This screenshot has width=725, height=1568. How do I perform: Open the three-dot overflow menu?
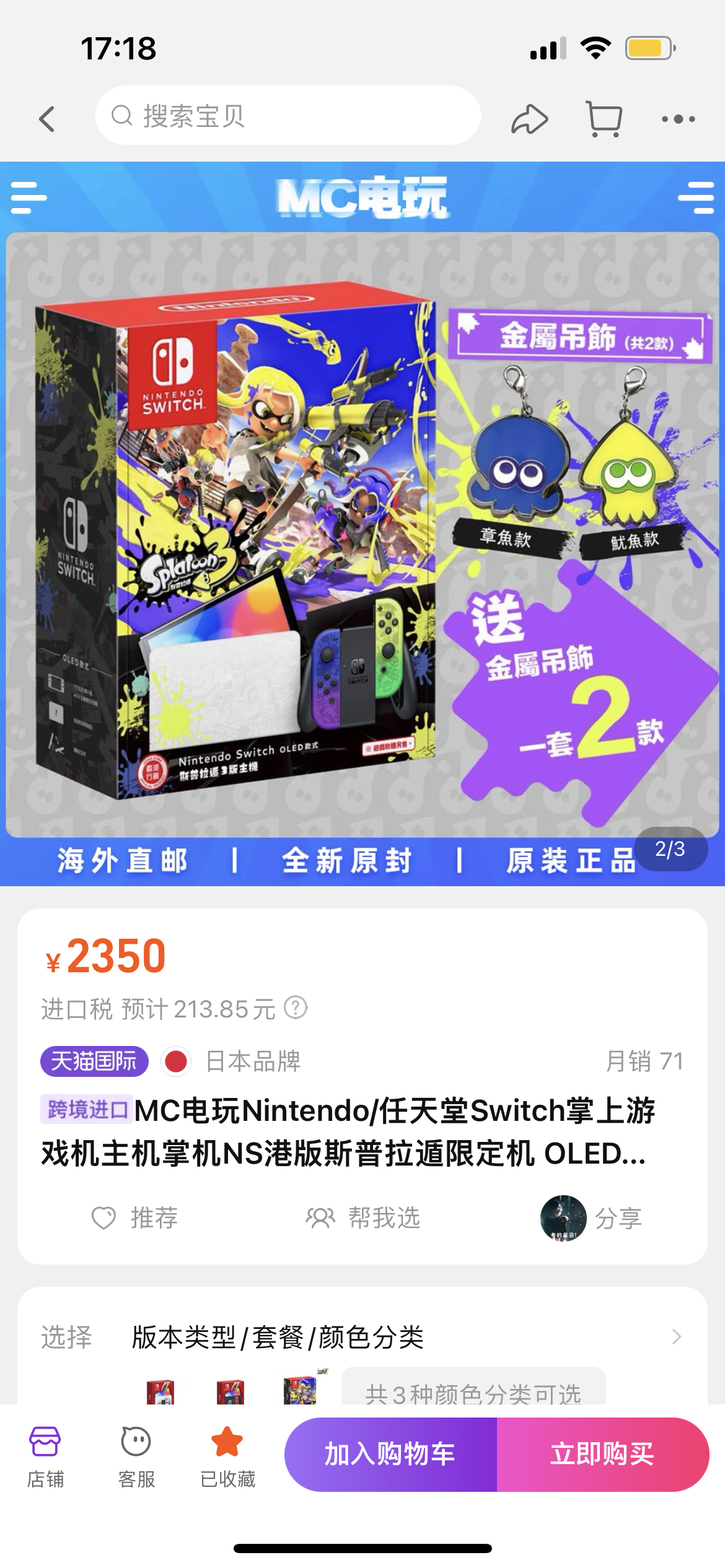[x=678, y=118]
